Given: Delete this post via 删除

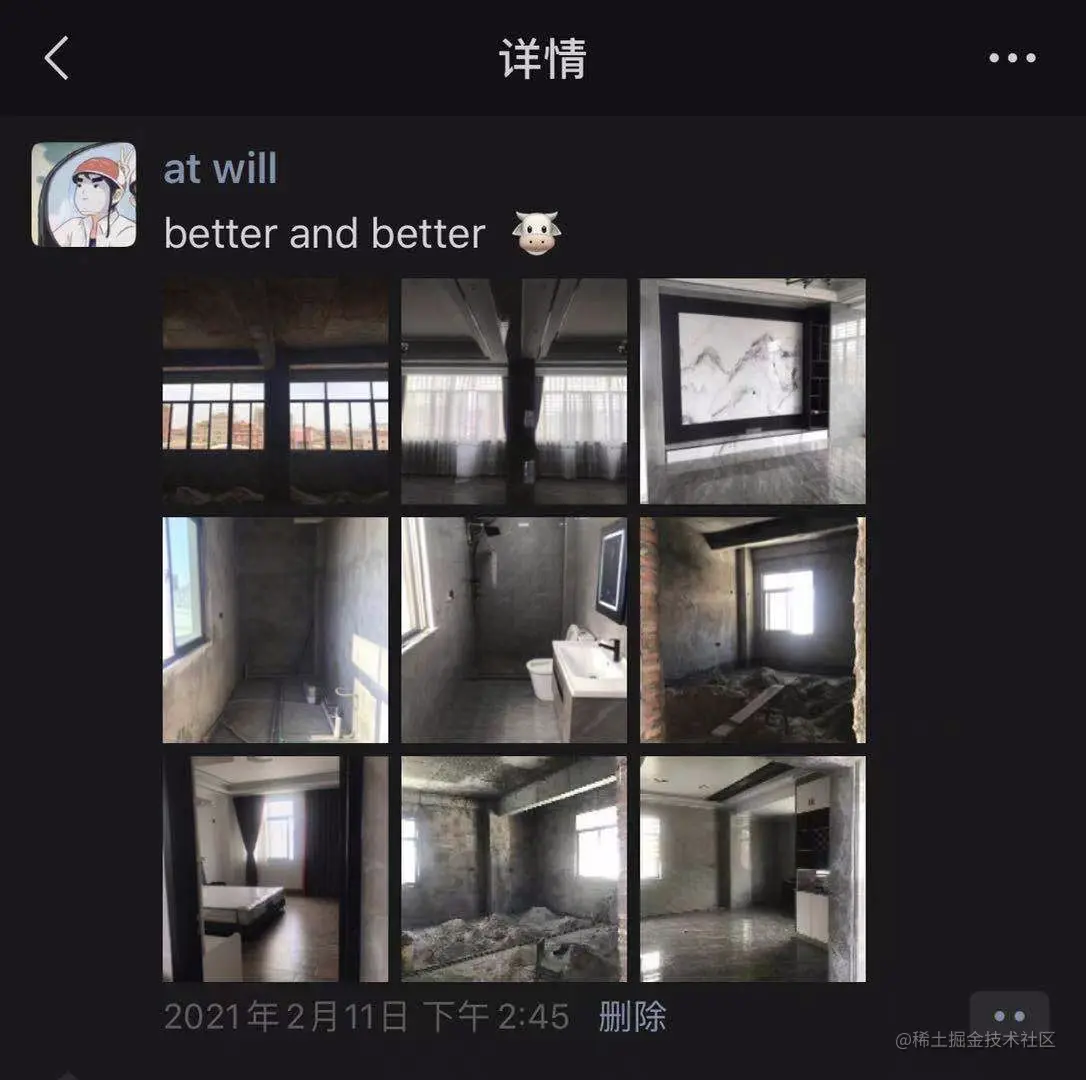Looking at the screenshot, I should (x=632, y=1017).
